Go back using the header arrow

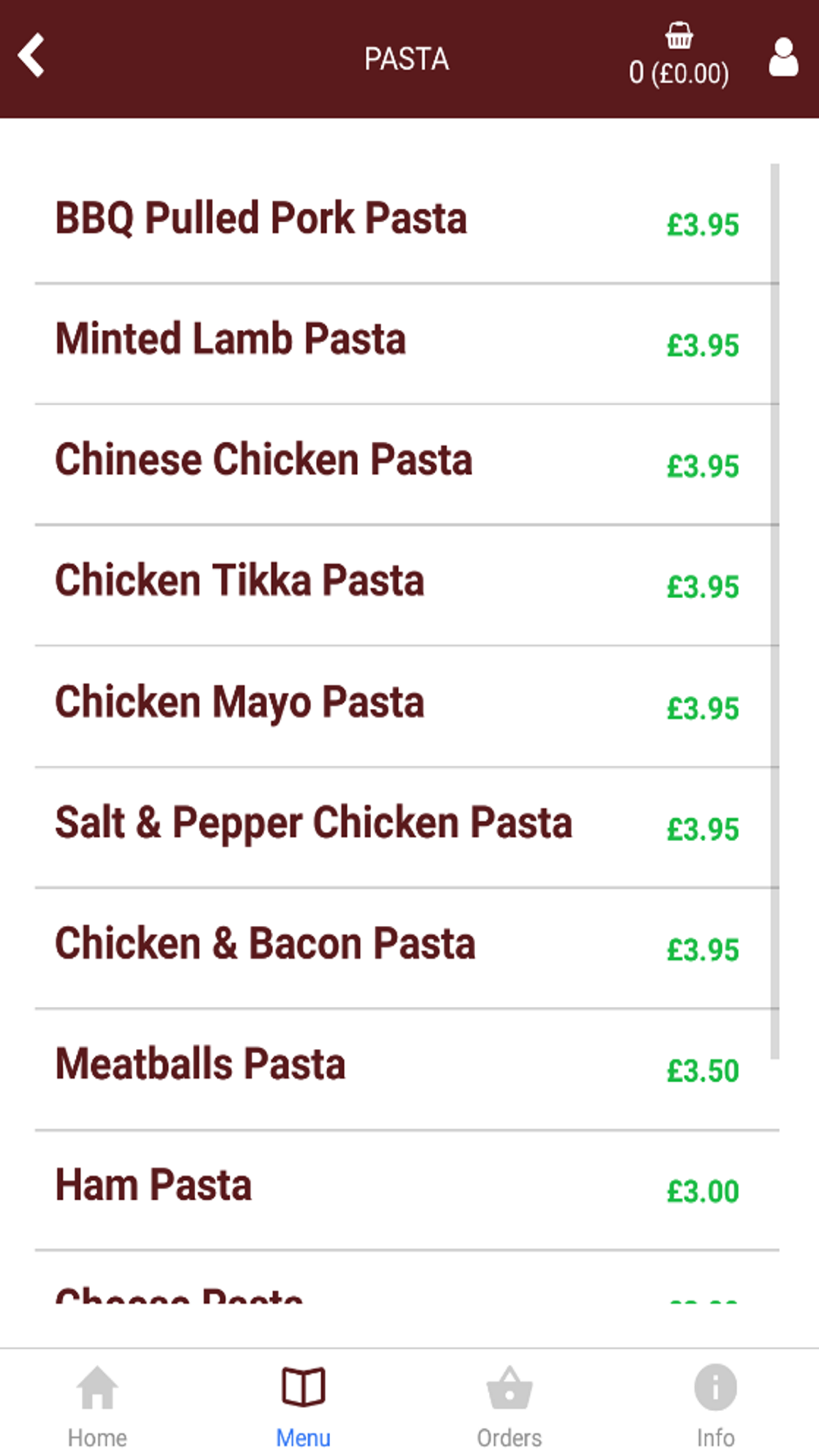pos(31,56)
